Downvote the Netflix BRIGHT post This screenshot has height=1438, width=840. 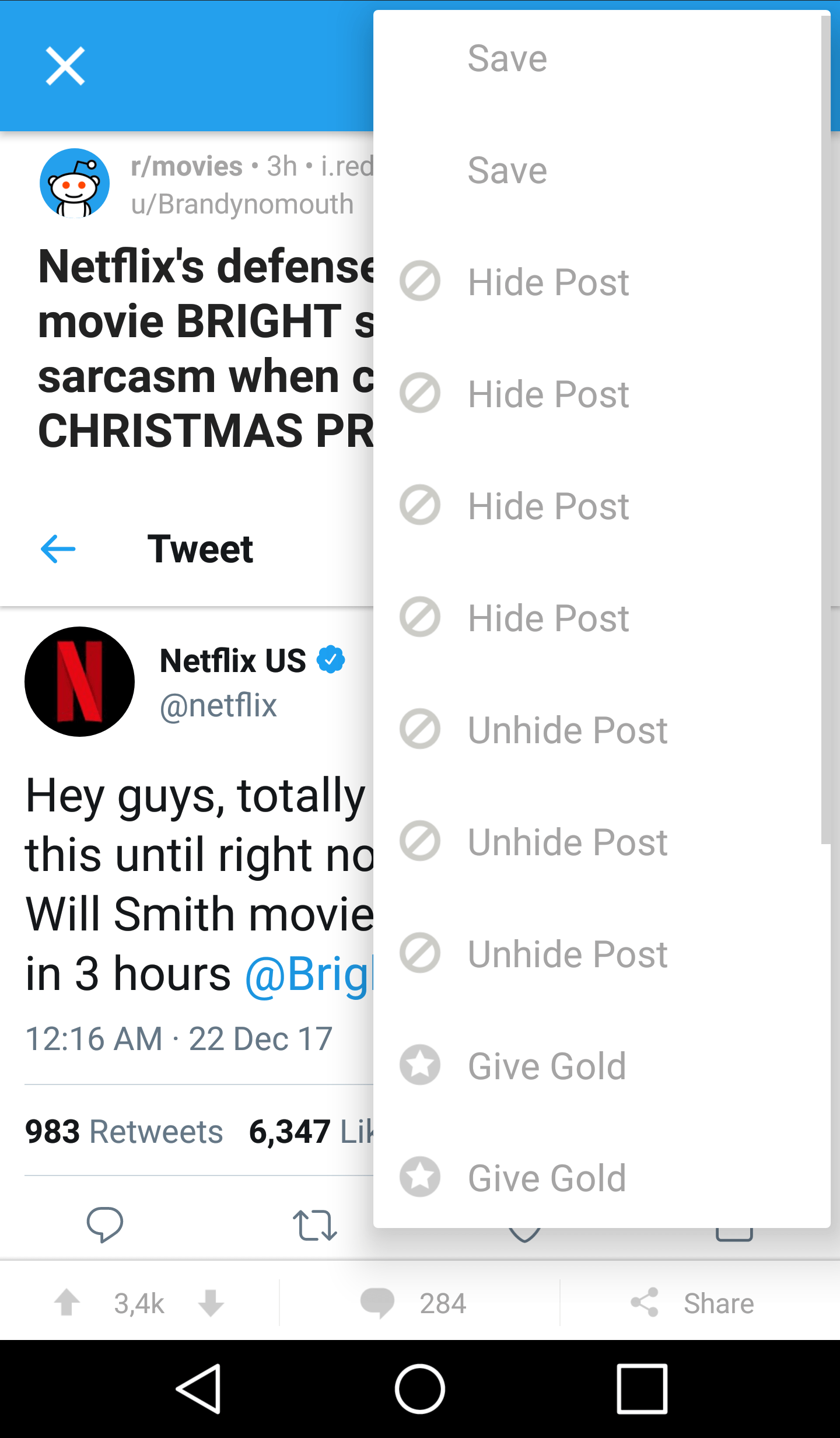click(211, 1302)
